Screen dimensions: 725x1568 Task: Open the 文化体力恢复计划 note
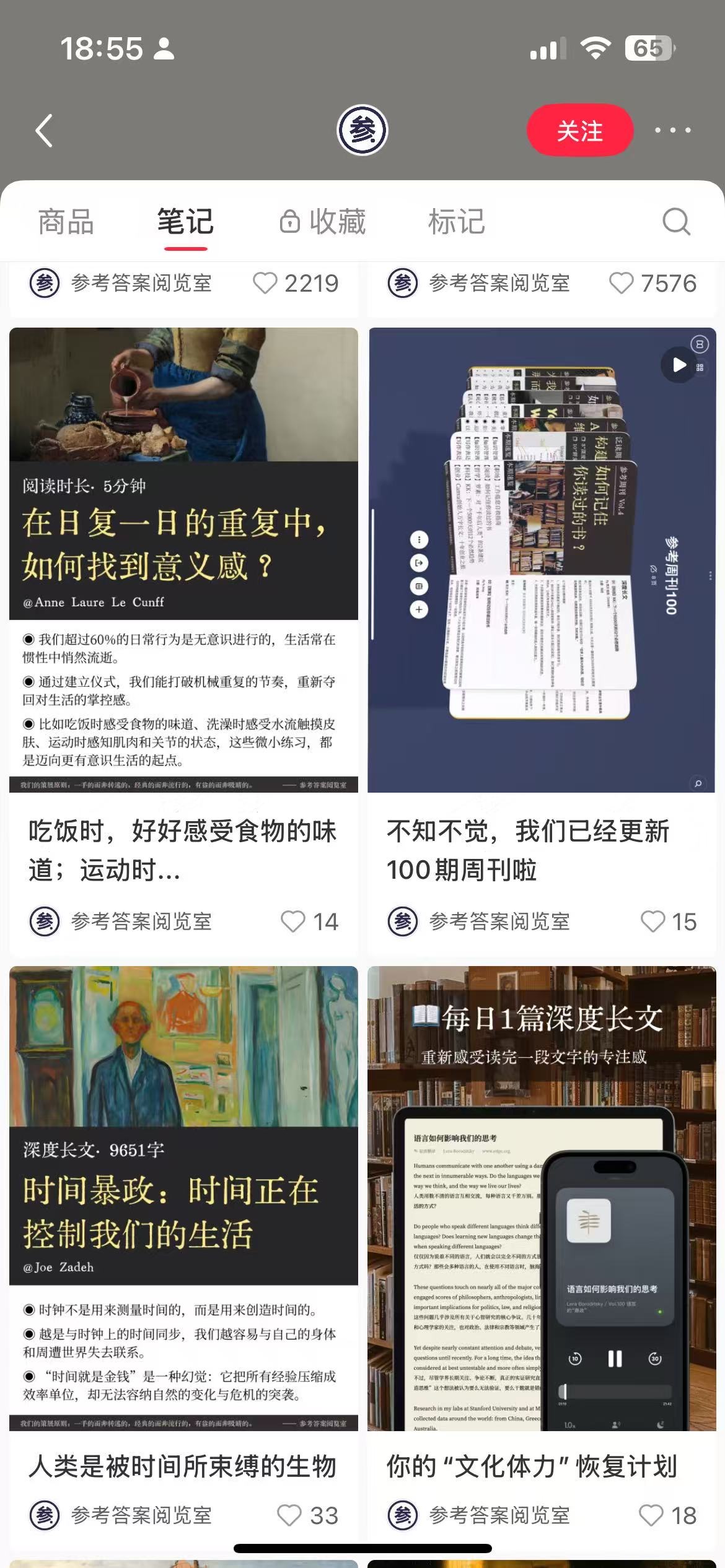(x=542, y=1199)
